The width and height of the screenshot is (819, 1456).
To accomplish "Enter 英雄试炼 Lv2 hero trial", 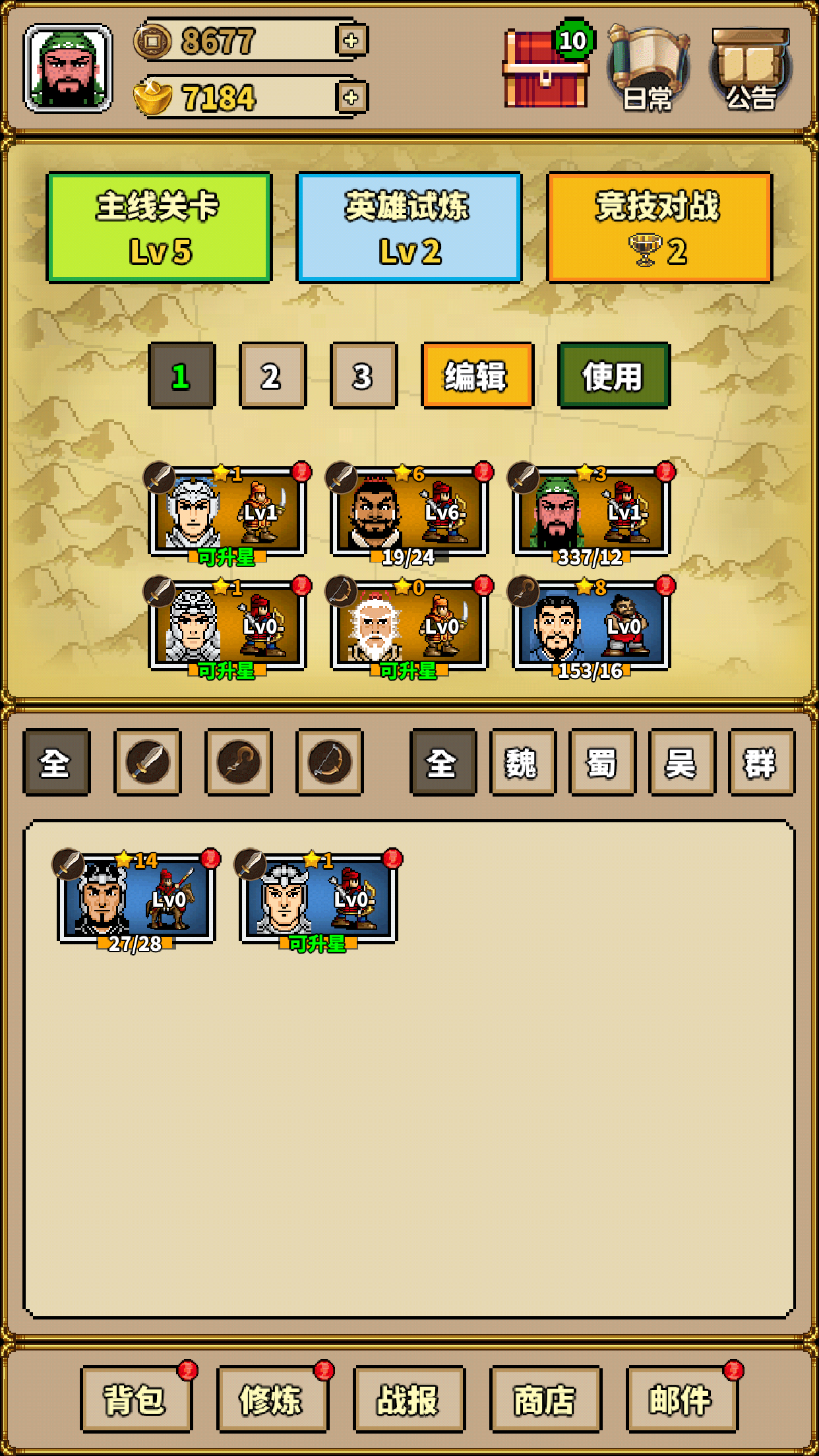I will 409,228.
